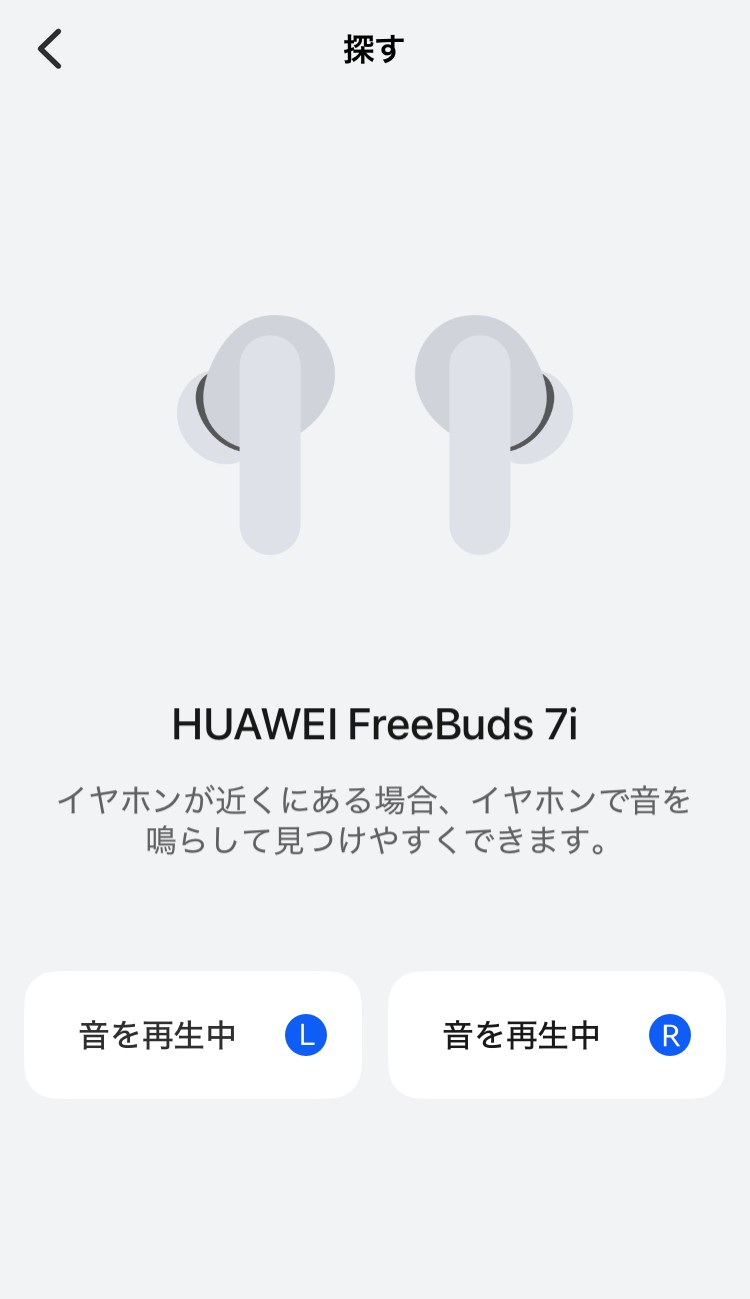Click the earbud locating instruction text
Screen dimensions: 750x1299
point(375,820)
